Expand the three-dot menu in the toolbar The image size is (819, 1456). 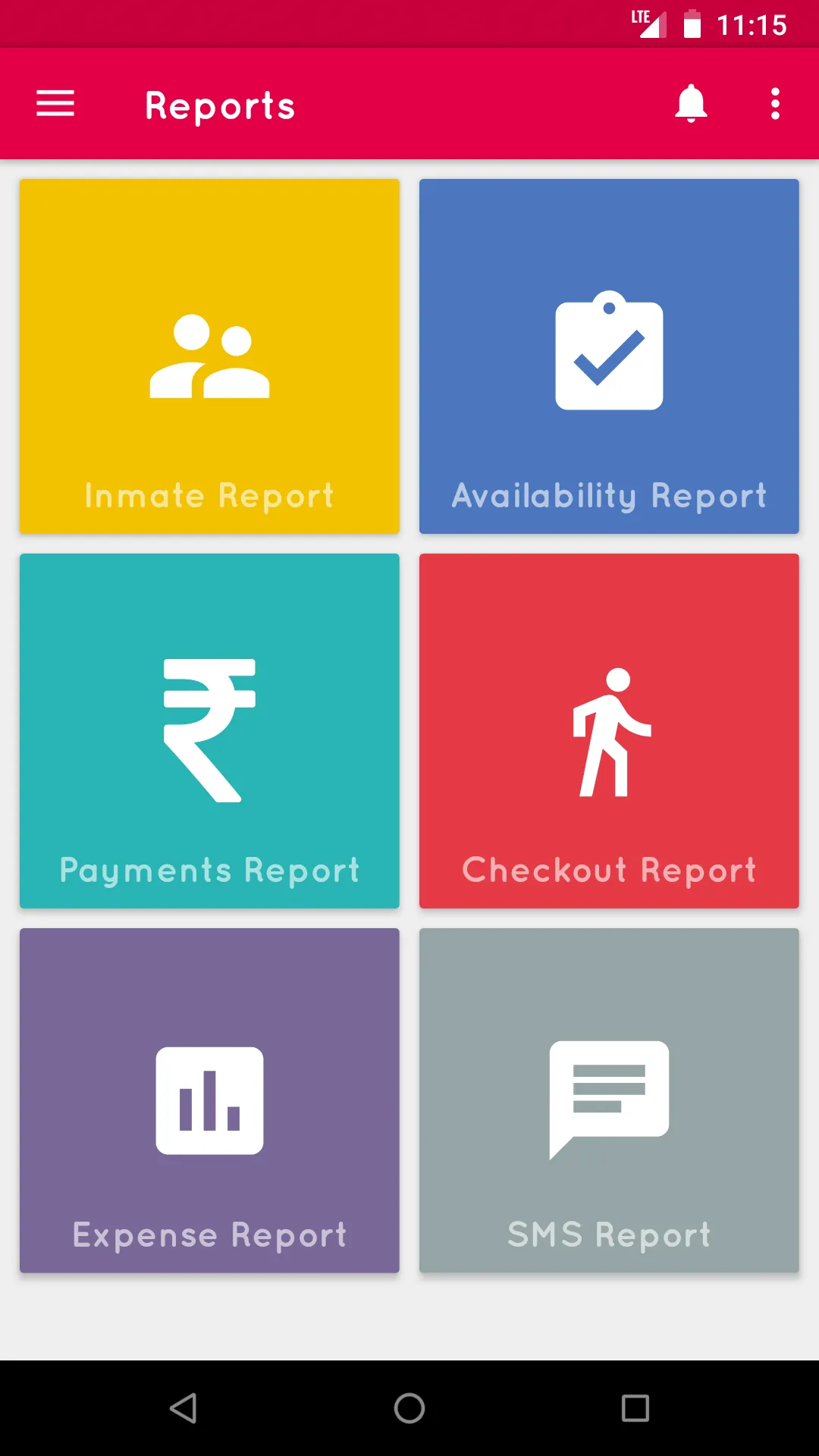[x=774, y=104]
